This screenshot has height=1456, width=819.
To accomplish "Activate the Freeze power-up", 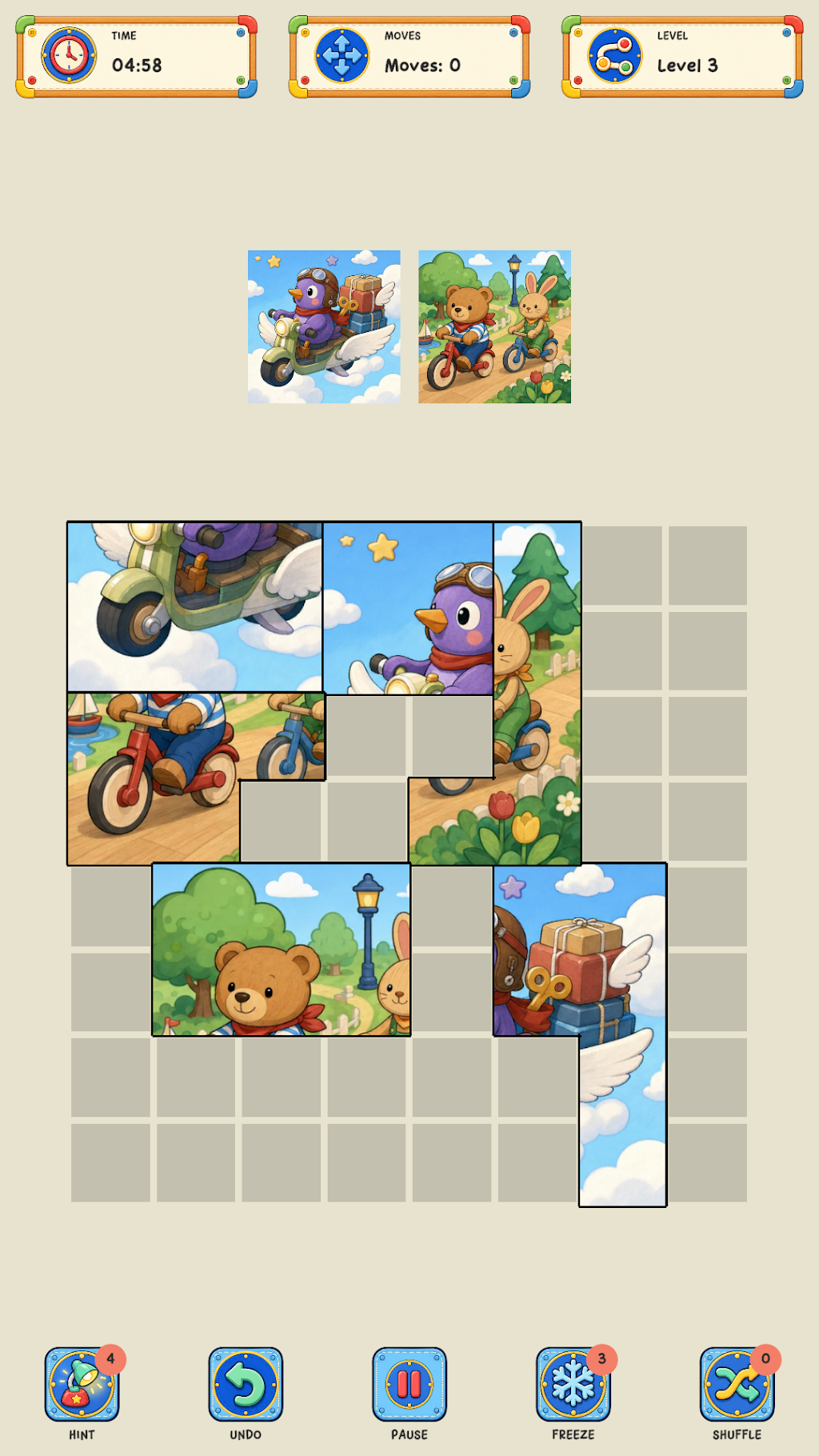I will tap(573, 1384).
